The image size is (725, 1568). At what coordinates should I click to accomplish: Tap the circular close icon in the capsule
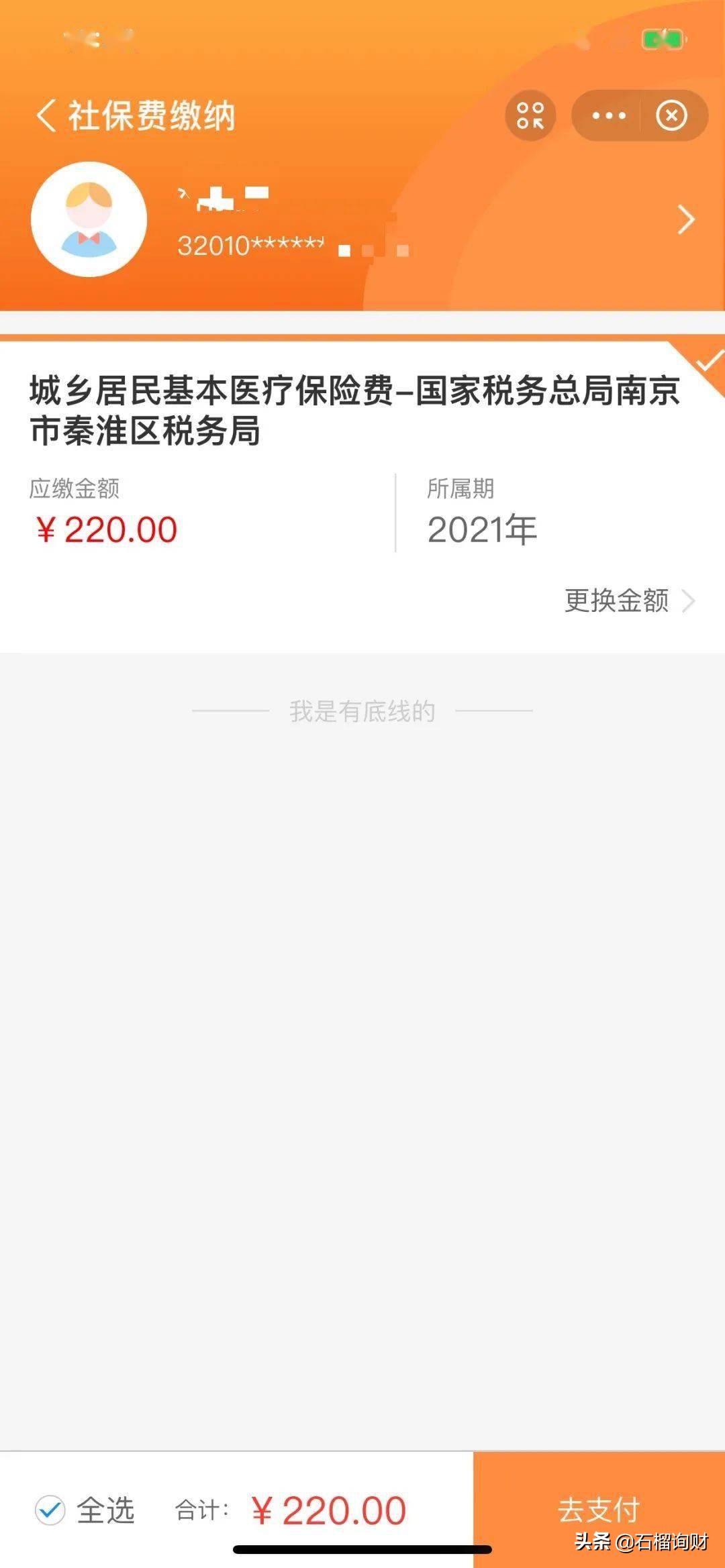pos(670,115)
